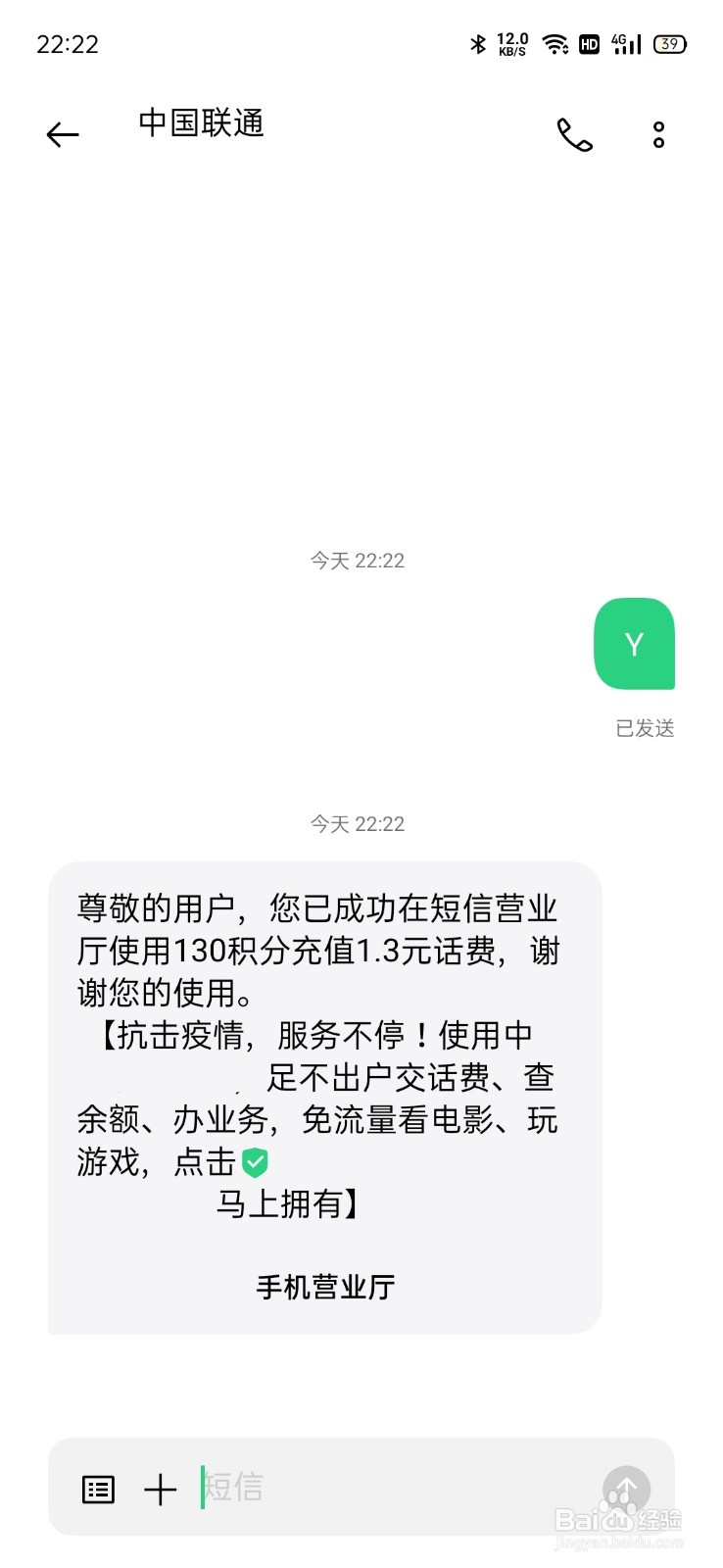Tap the battery indicator showing 39
The image size is (723, 1568).
[x=673, y=44]
